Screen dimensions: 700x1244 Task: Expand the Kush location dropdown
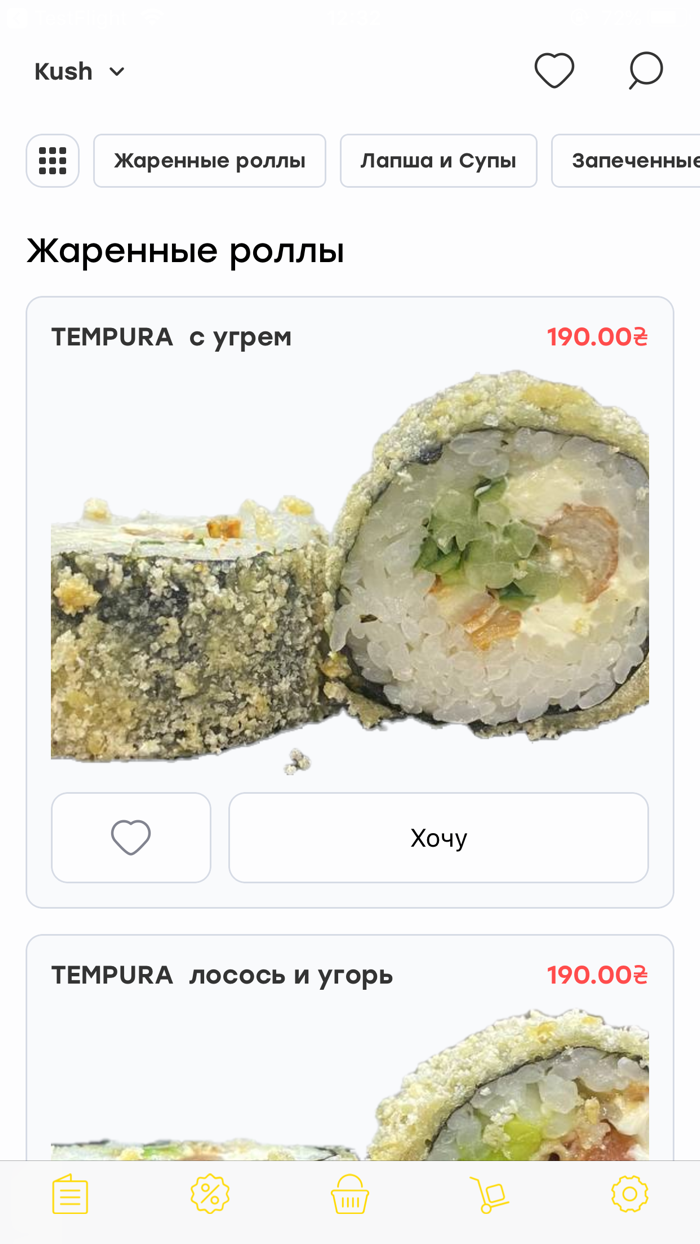[x=80, y=71]
